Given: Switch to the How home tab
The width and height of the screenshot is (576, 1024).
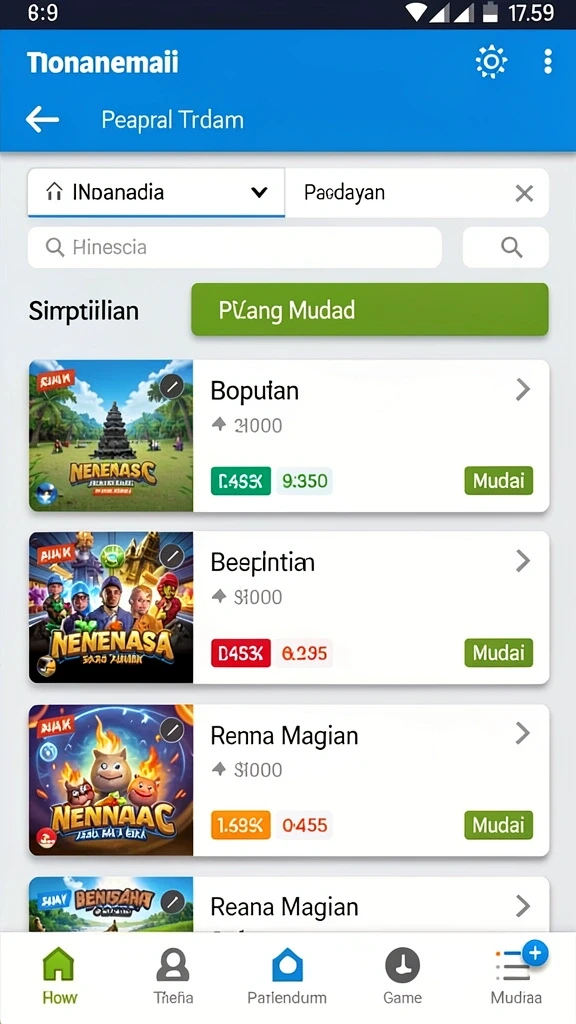Looking at the screenshot, I should click(x=59, y=976).
